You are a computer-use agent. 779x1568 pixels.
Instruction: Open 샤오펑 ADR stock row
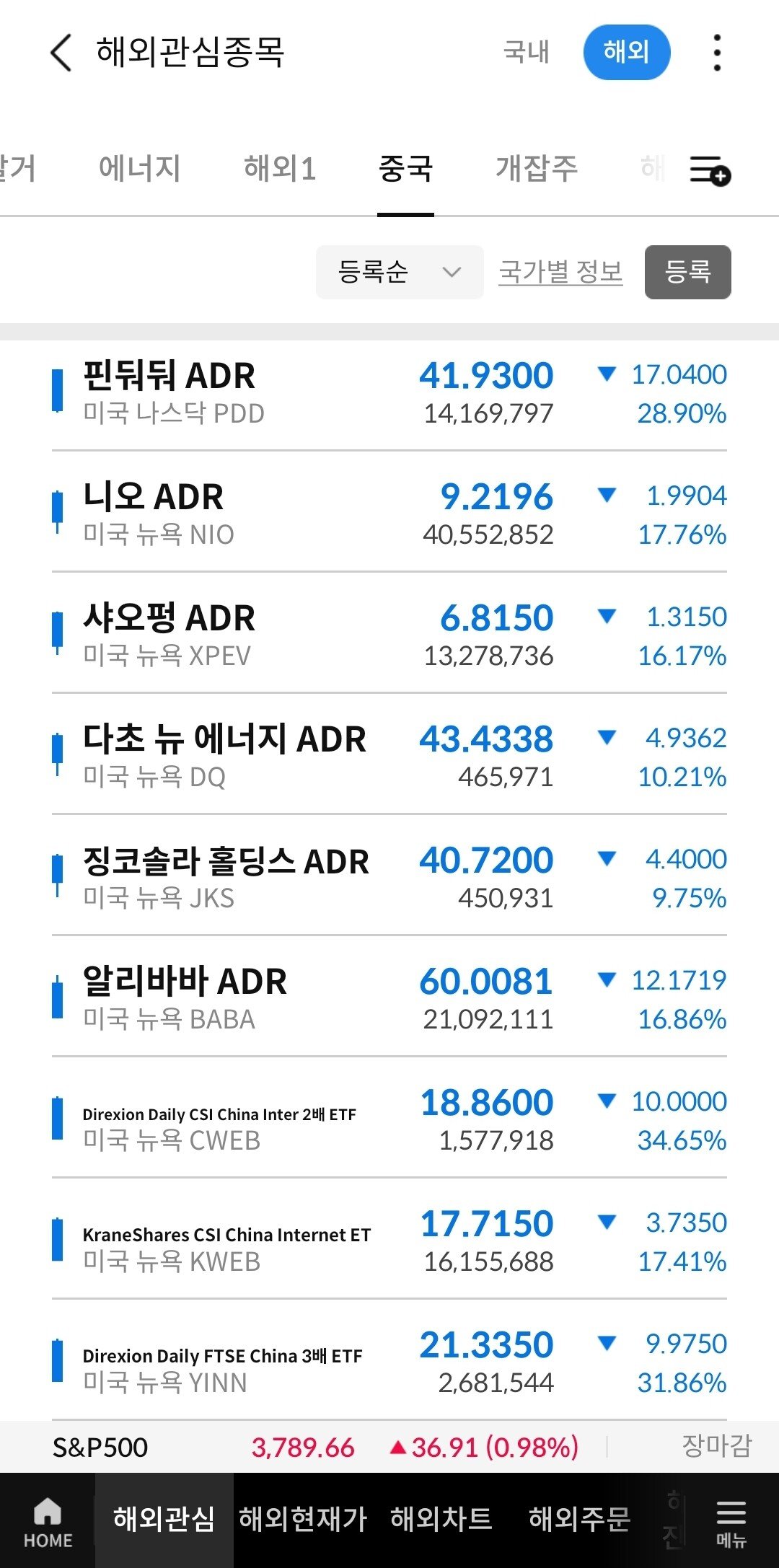pos(389,635)
